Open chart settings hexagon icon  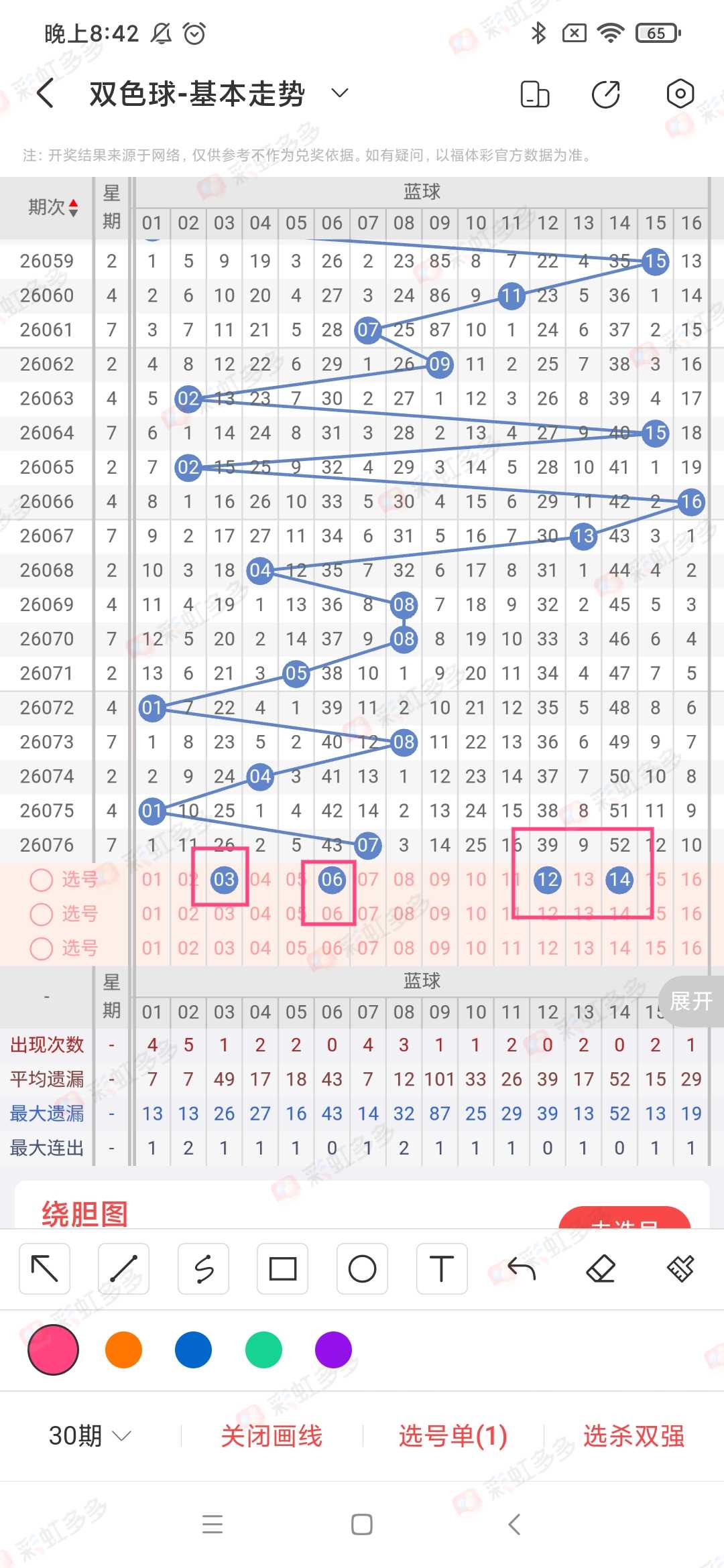pyautogui.click(x=680, y=94)
